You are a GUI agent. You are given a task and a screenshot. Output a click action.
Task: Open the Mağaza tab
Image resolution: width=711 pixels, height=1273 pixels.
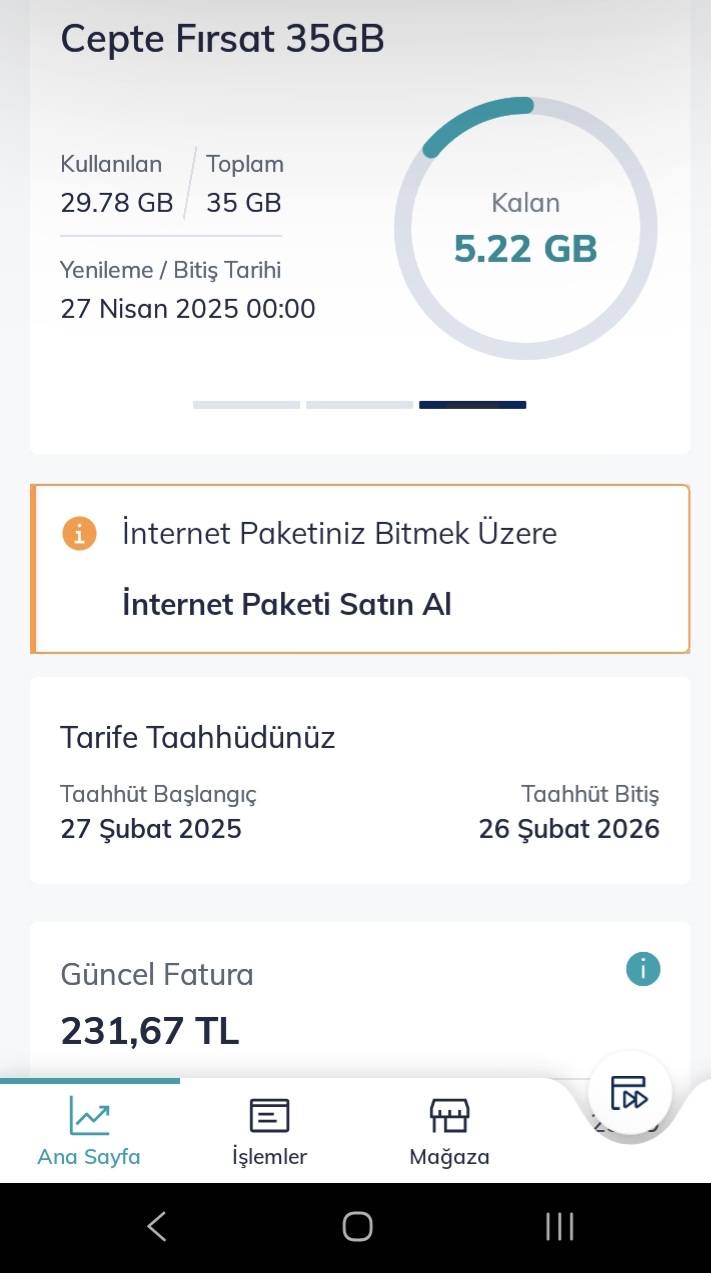pos(449,1131)
